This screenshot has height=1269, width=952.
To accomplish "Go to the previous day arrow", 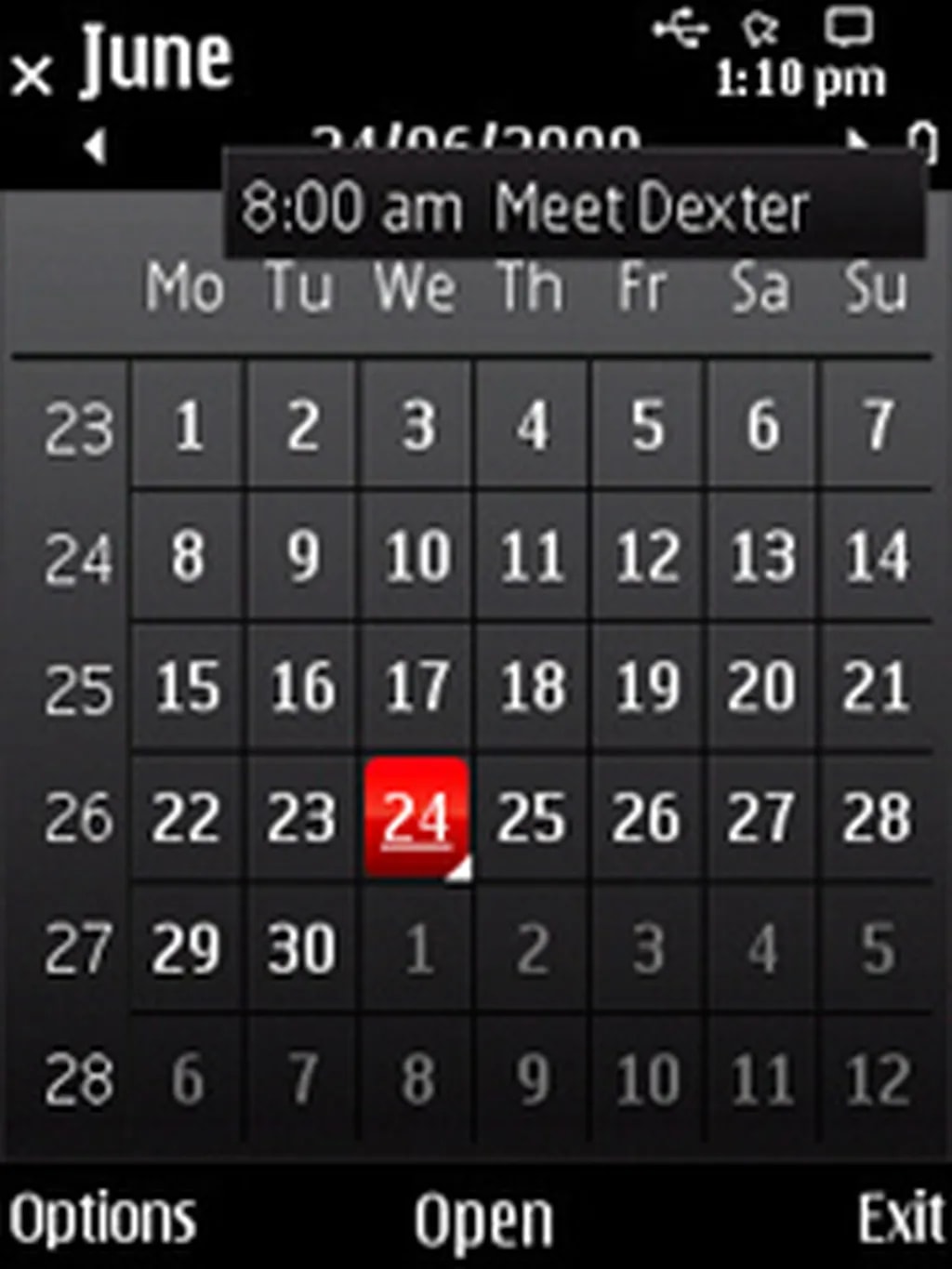I will tap(94, 145).
